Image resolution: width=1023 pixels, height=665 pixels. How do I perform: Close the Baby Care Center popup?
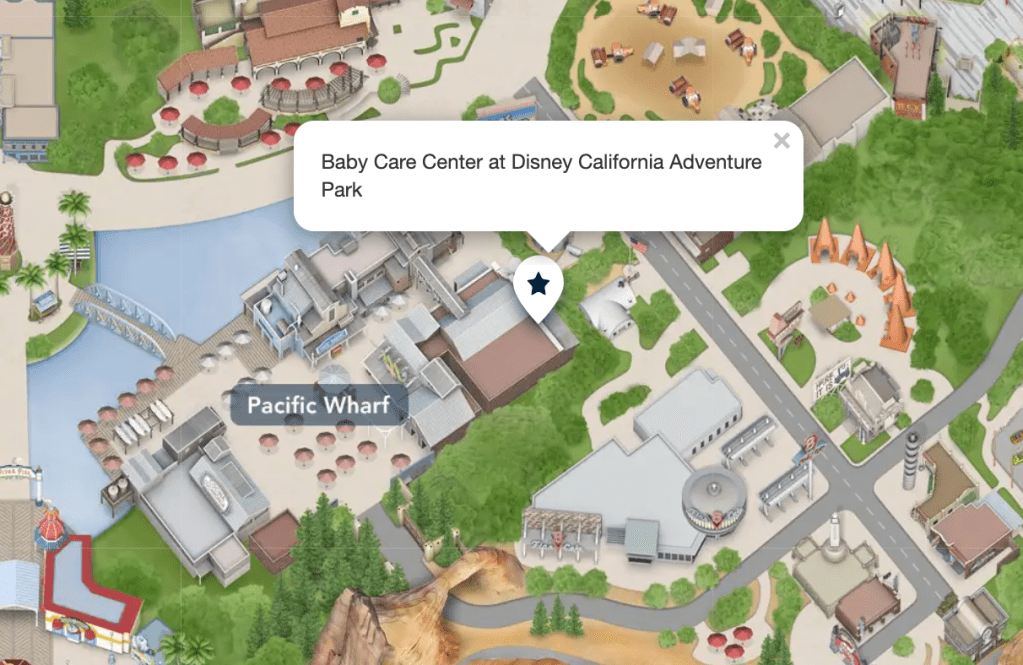point(782,141)
